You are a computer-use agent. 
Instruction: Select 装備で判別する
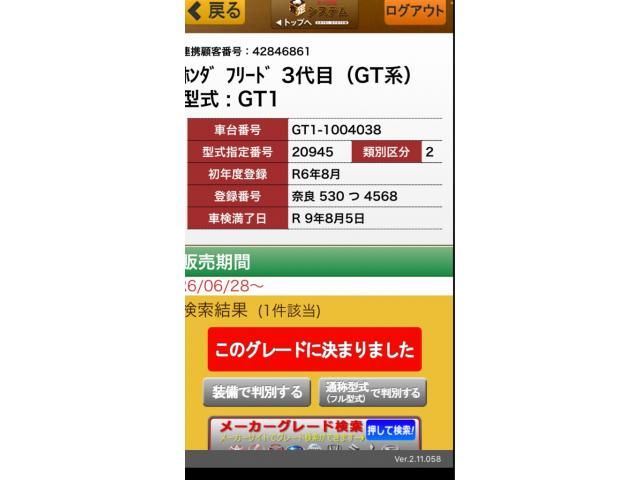(x=257, y=392)
